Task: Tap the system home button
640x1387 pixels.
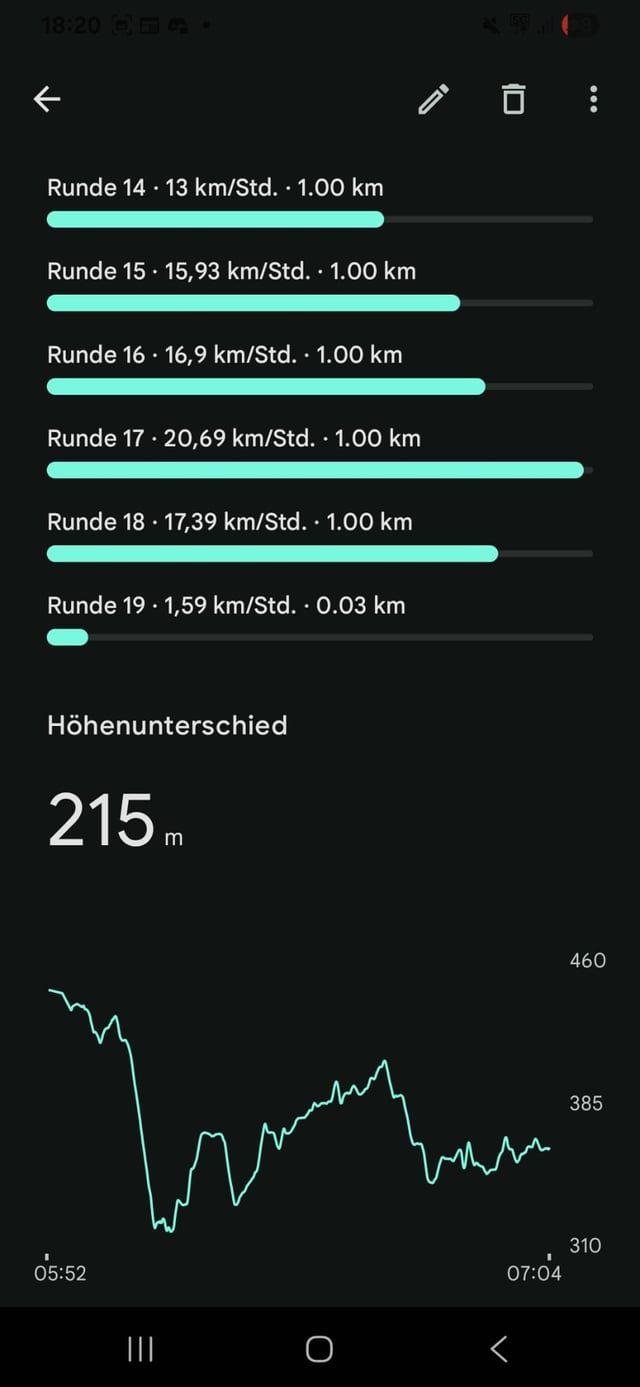Action: [x=319, y=1348]
